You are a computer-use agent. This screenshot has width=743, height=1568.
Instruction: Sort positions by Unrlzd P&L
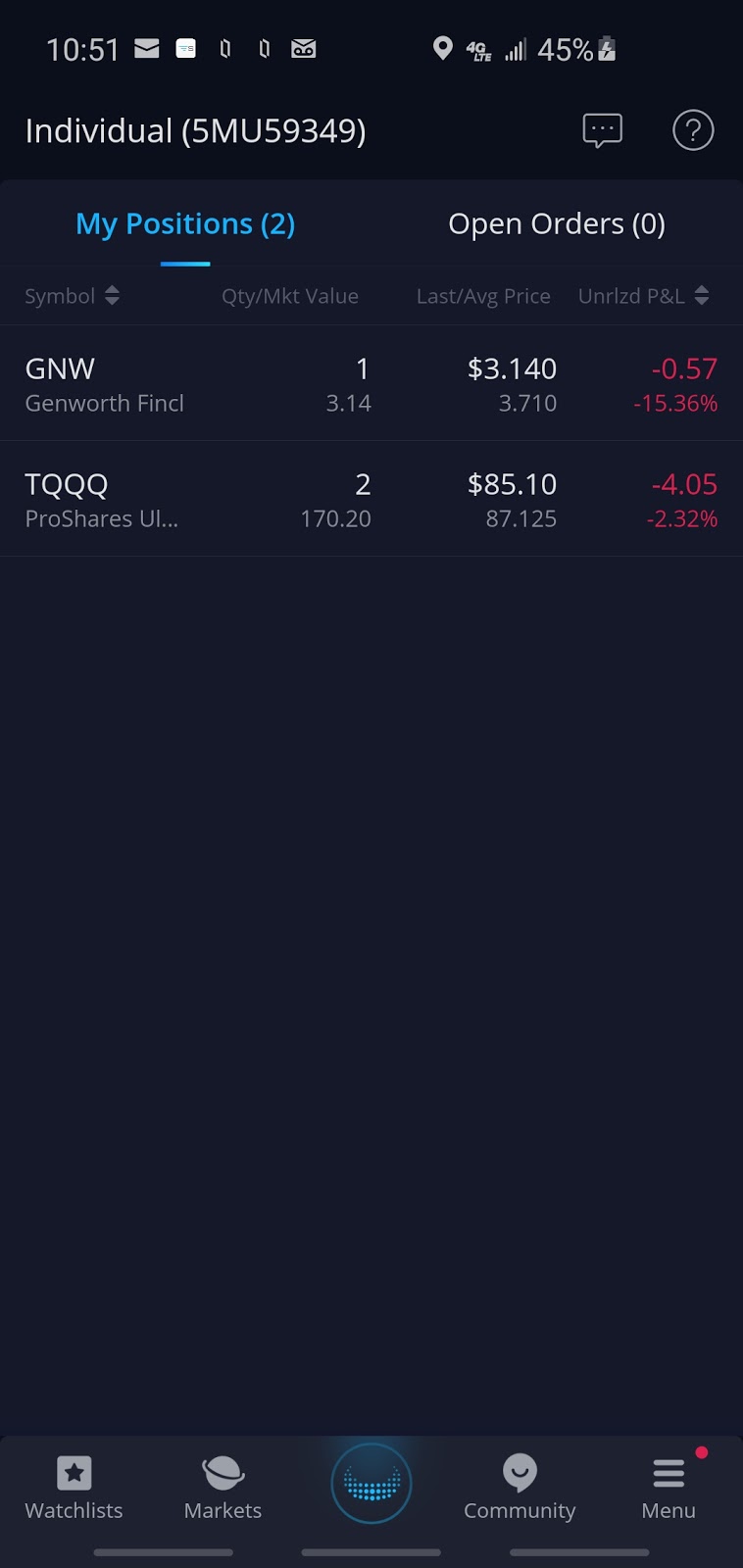[642, 295]
